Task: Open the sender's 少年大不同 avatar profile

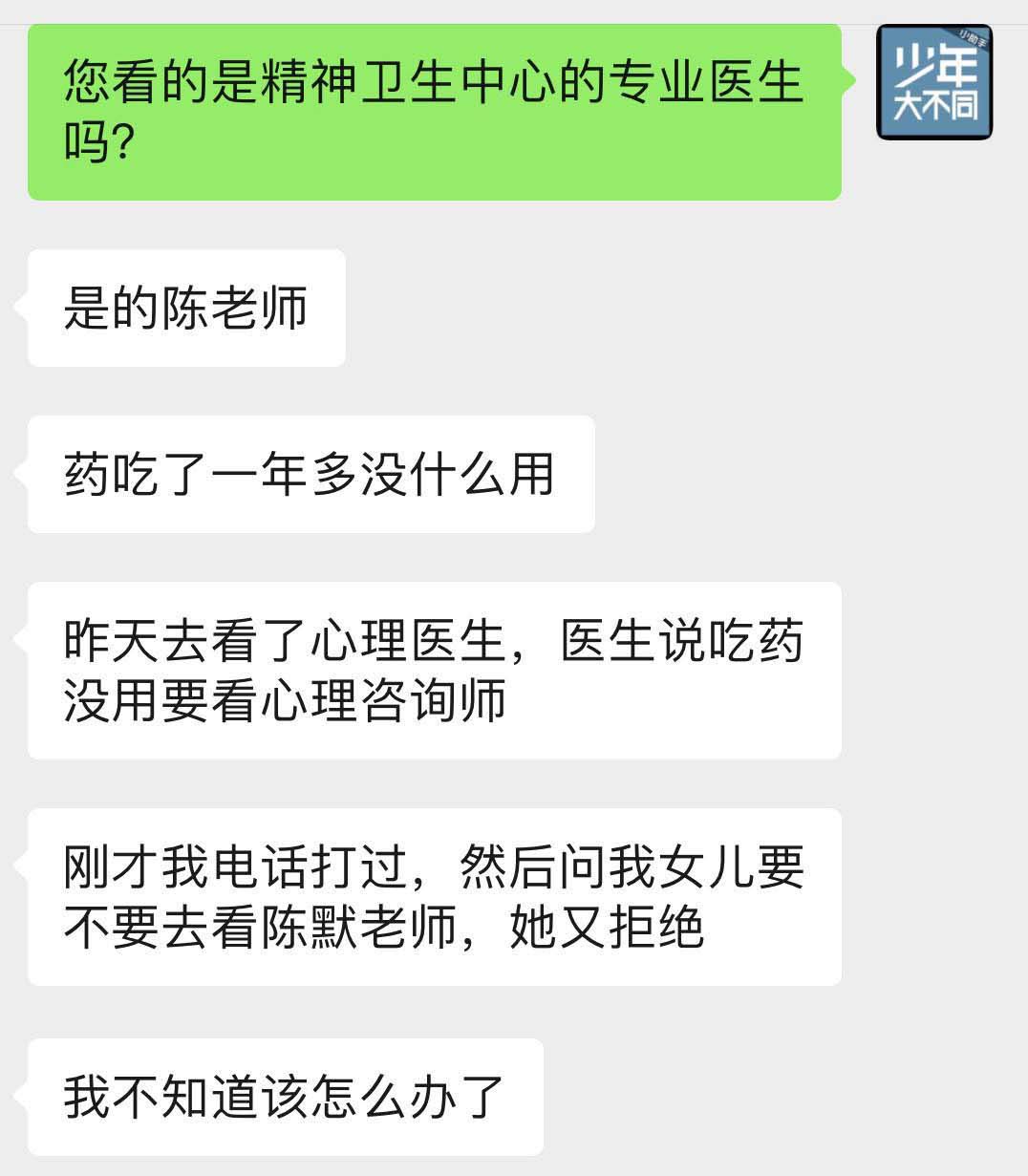Action: click(x=934, y=82)
